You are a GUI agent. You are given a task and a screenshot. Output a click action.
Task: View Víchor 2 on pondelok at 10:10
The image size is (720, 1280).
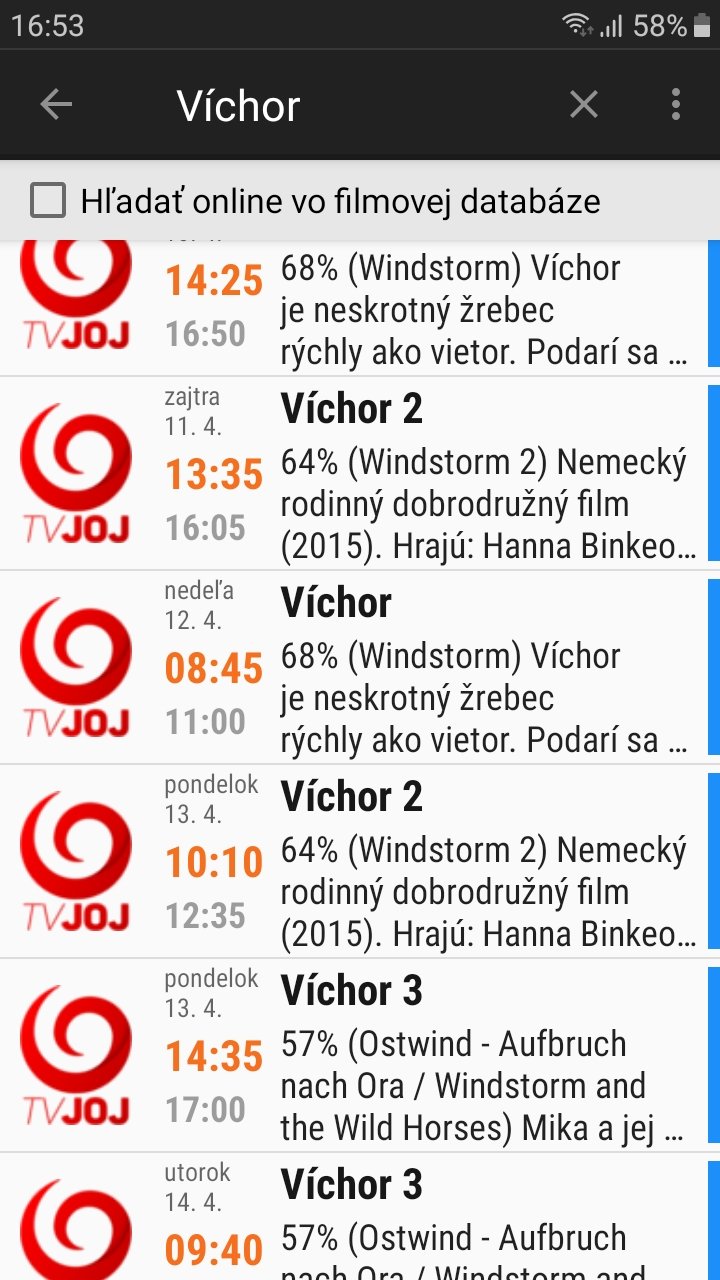tap(400, 862)
